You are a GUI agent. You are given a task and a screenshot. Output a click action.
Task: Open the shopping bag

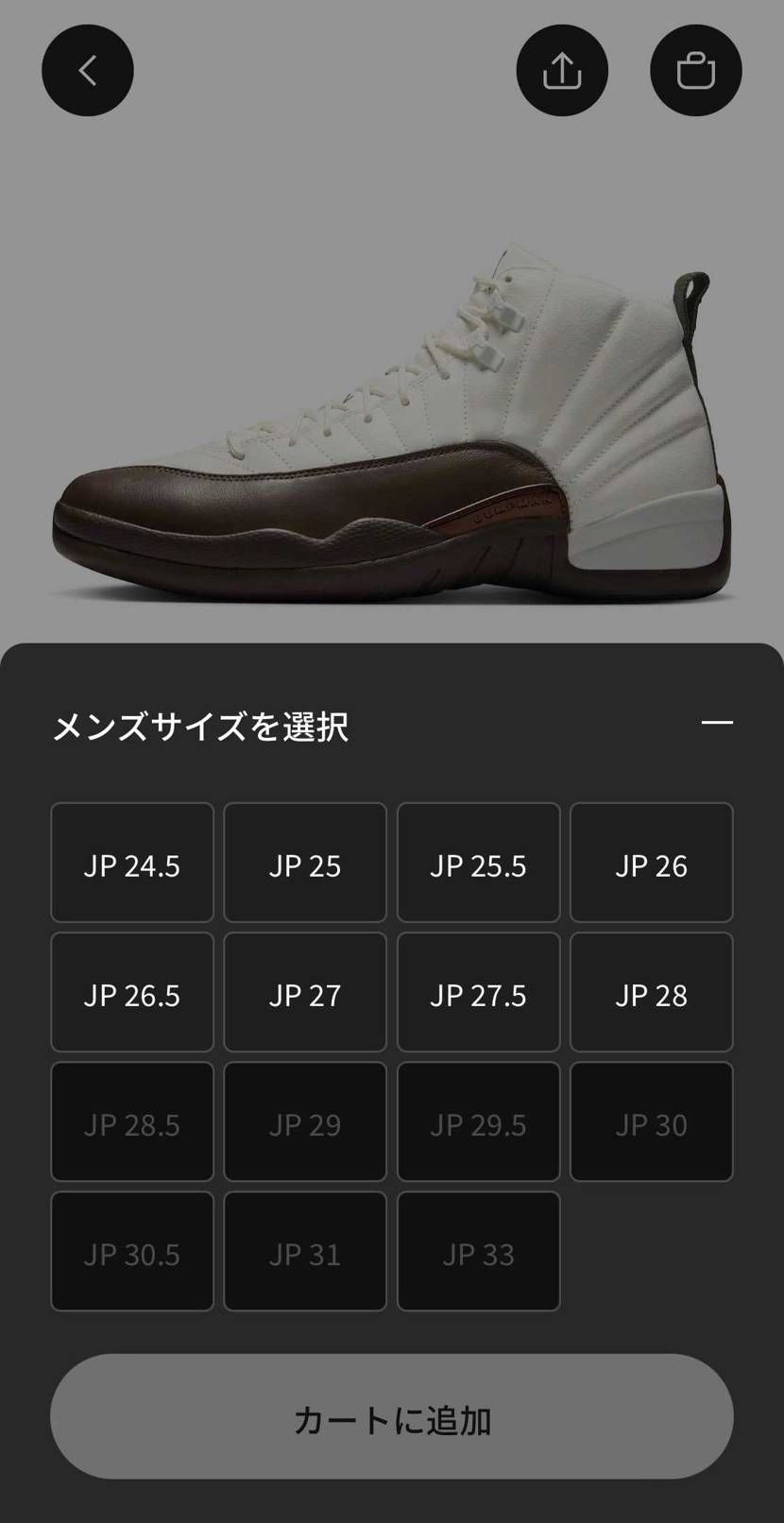(x=696, y=71)
